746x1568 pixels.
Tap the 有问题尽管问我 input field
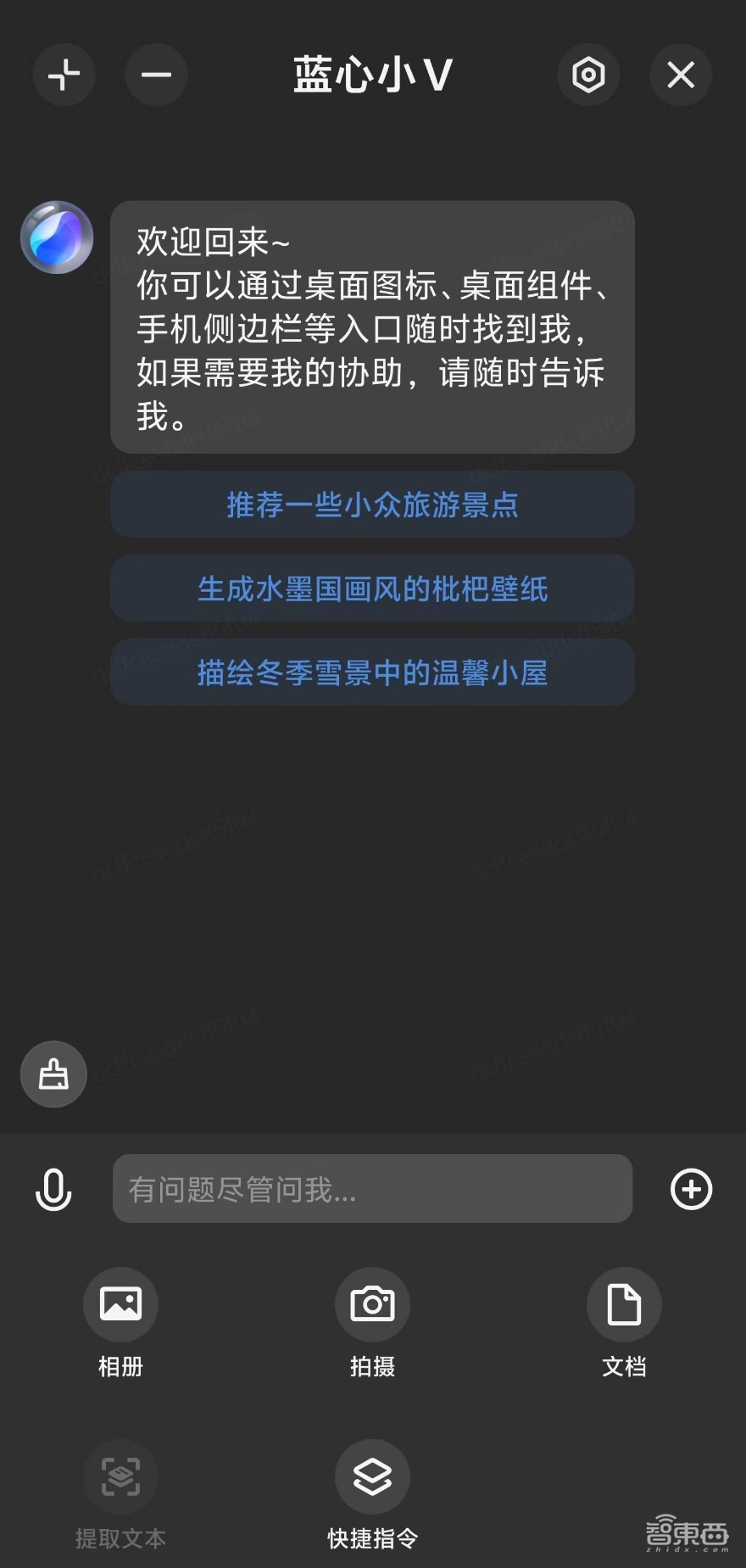(x=372, y=1190)
